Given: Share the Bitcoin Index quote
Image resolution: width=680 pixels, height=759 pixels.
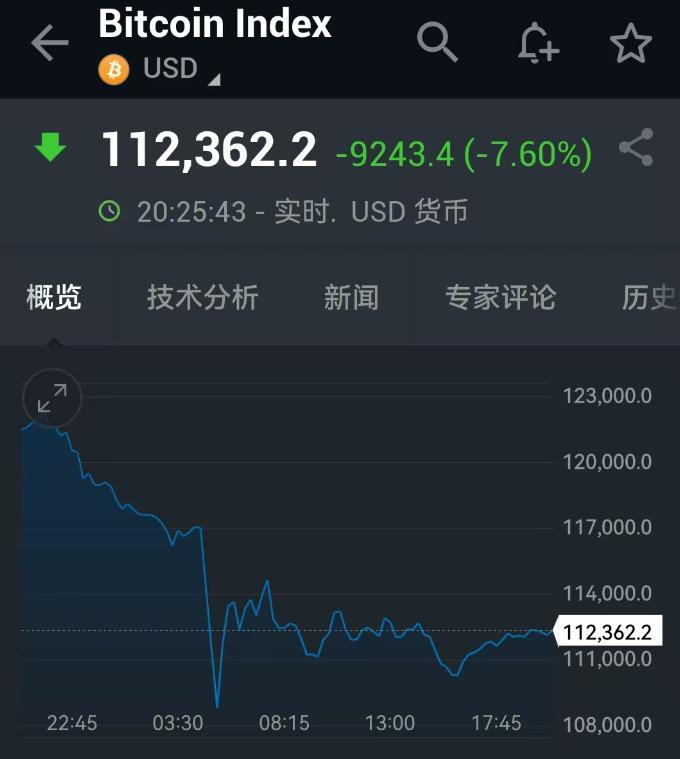Looking at the screenshot, I should click(x=636, y=148).
